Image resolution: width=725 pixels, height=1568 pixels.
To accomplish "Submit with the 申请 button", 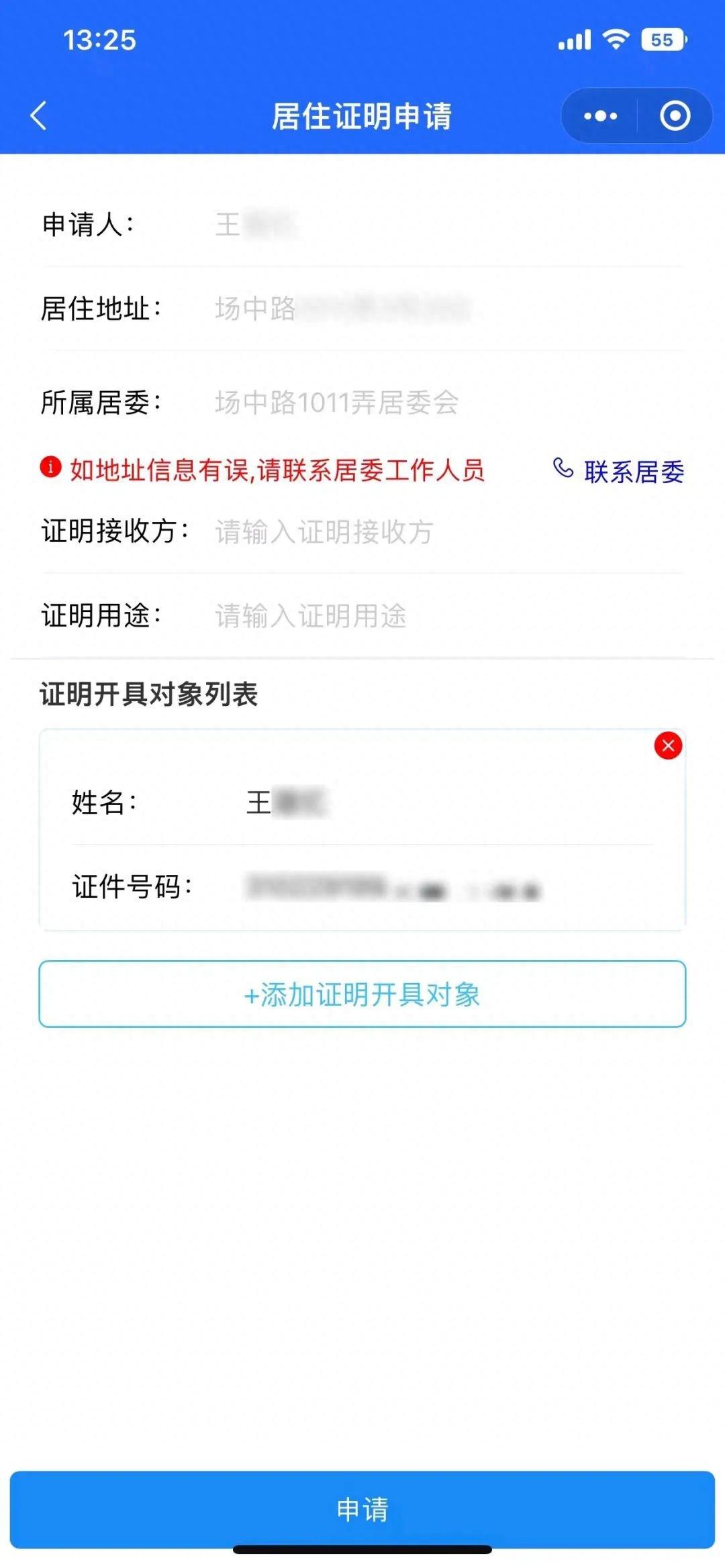I will point(362,1509).
